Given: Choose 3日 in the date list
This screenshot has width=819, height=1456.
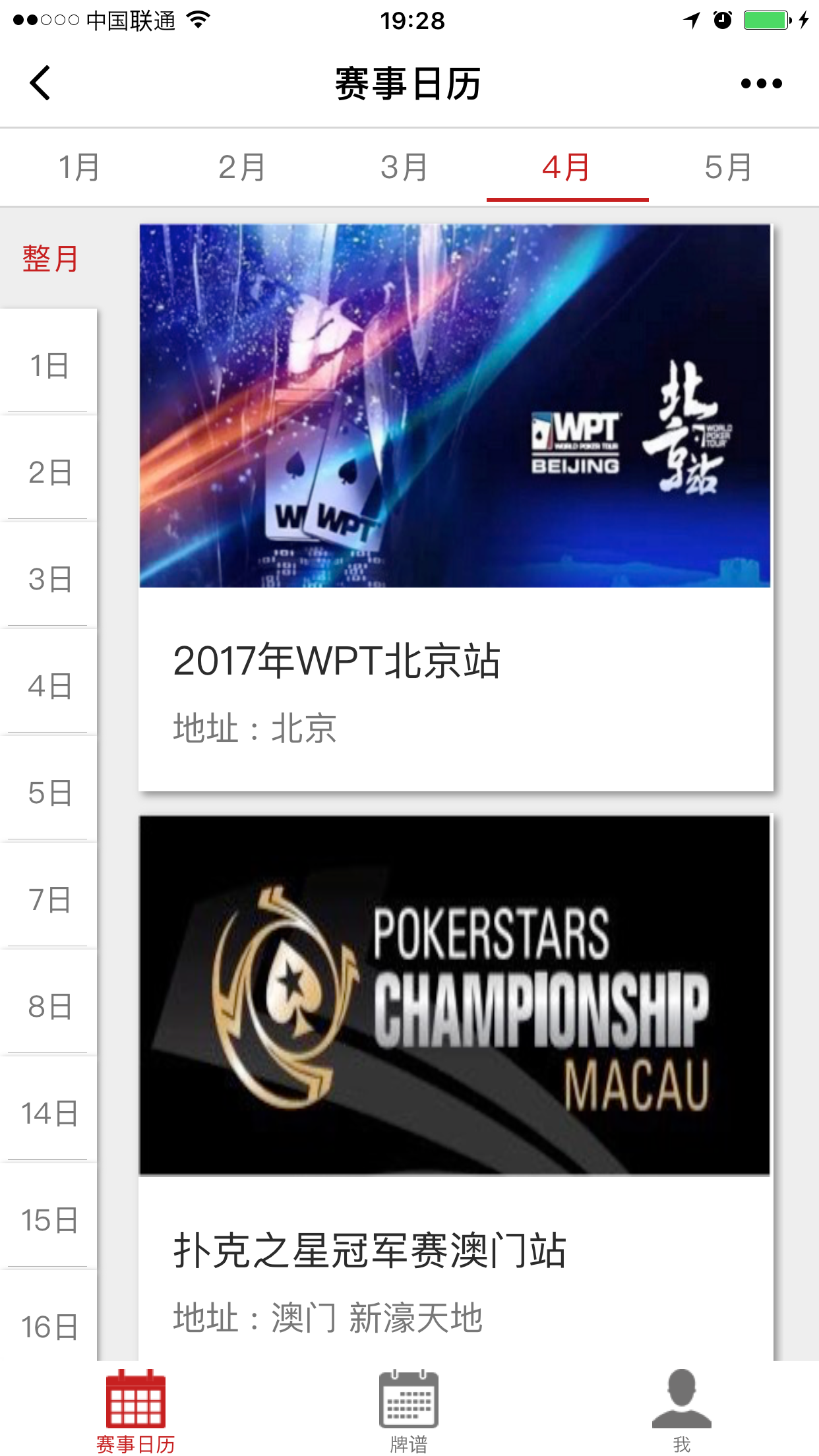Looking at the screenshot, I should (x=49, y=579).
